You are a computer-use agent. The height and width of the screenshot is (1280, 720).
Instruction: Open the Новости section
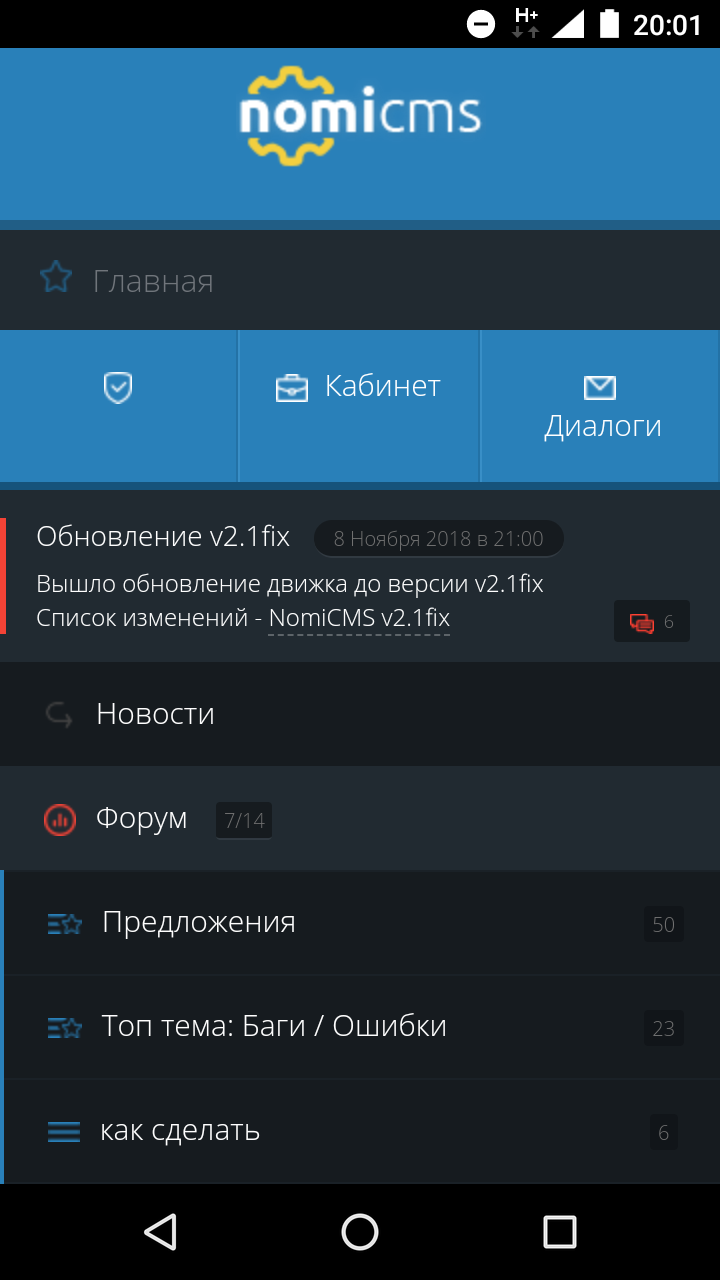(155, 714)
